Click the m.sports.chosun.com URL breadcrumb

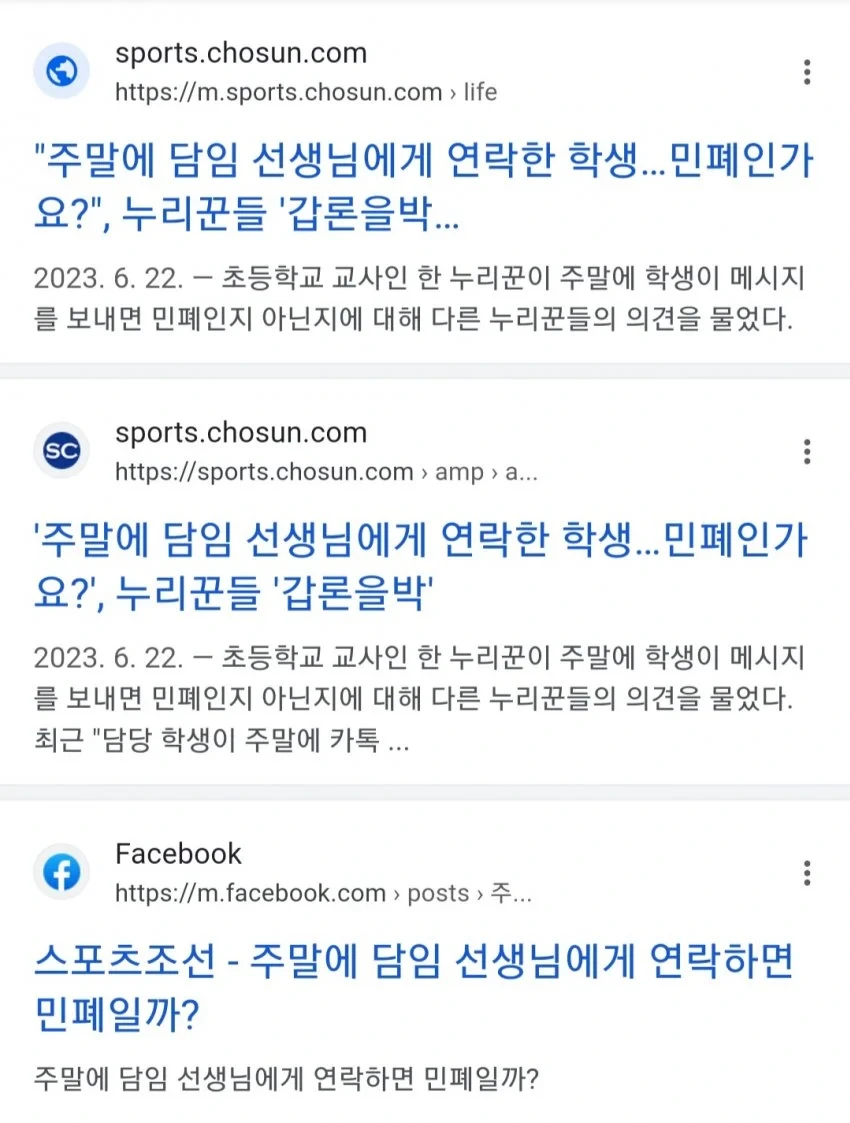pyautogui.click(x=280, y=90)
